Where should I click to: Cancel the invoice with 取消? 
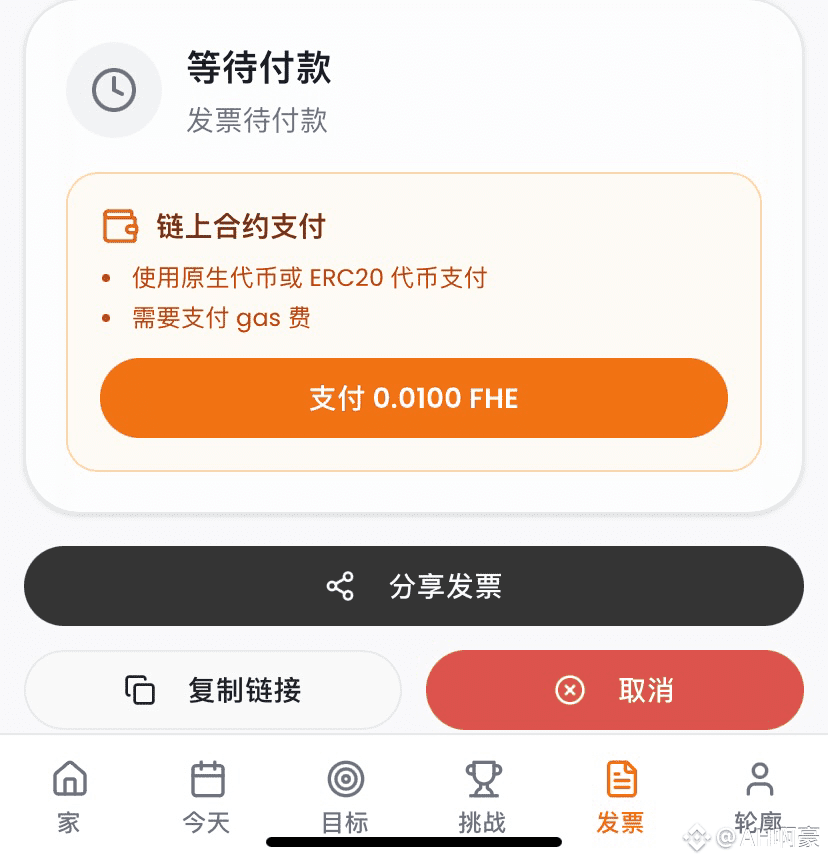click(x=614, y=690)
